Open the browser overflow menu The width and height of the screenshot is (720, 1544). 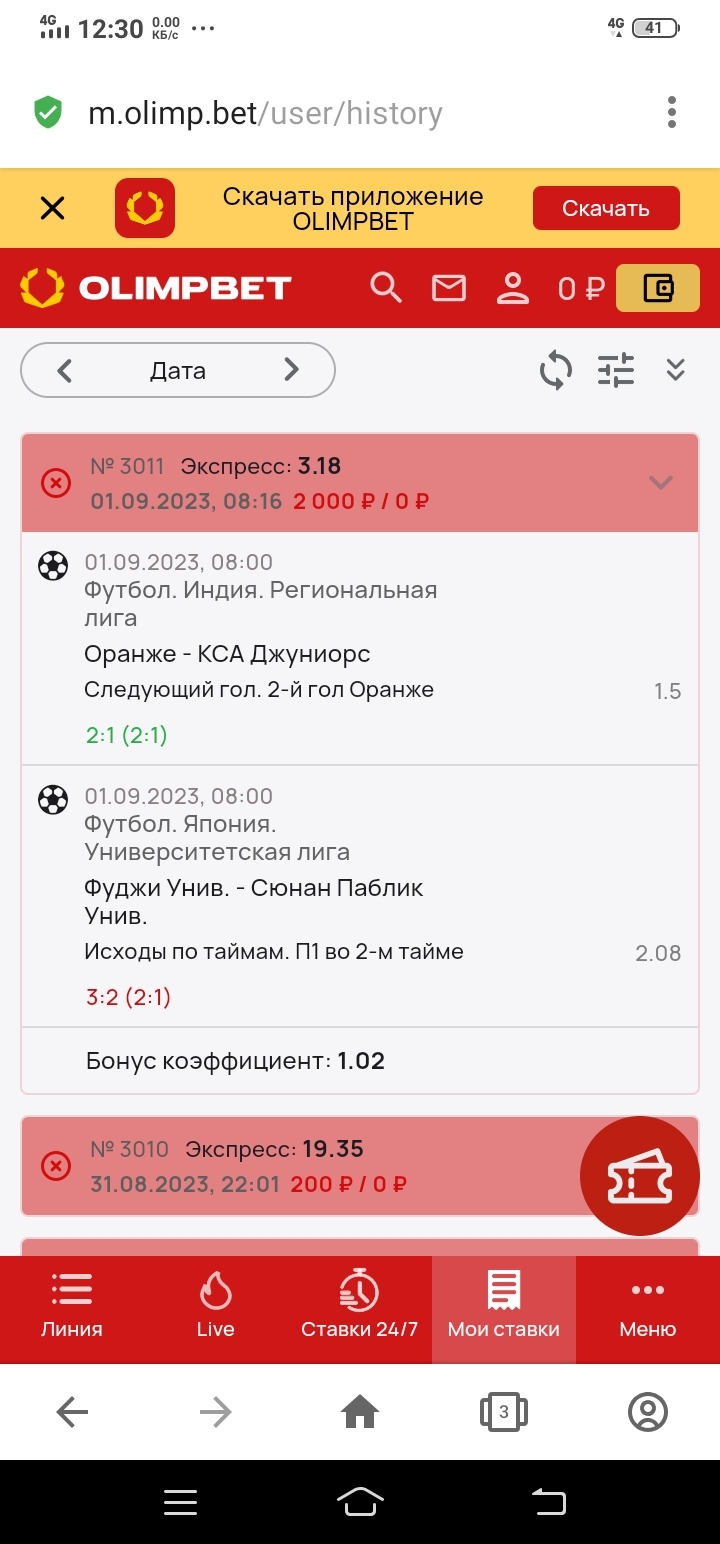tap(672, 113)
